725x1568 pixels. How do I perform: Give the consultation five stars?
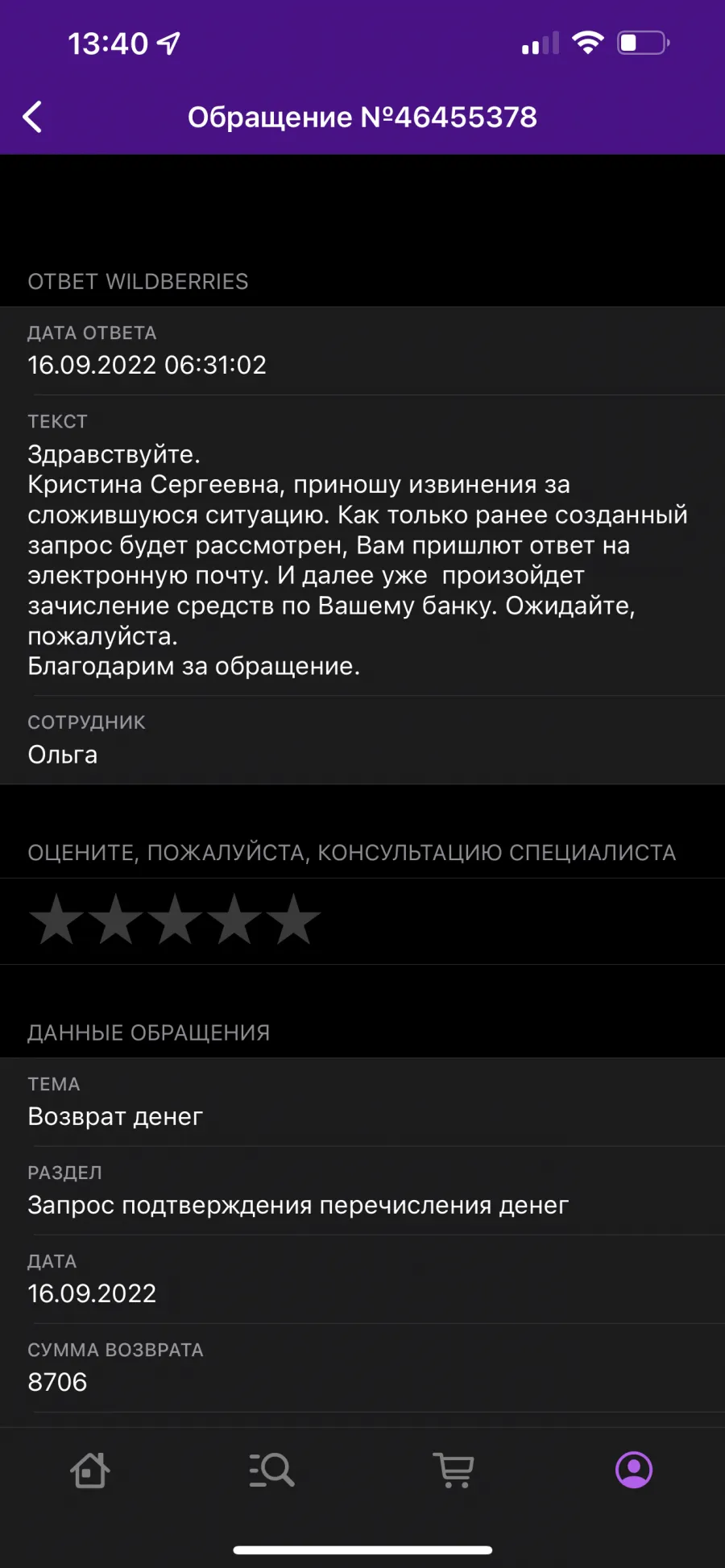293,919
